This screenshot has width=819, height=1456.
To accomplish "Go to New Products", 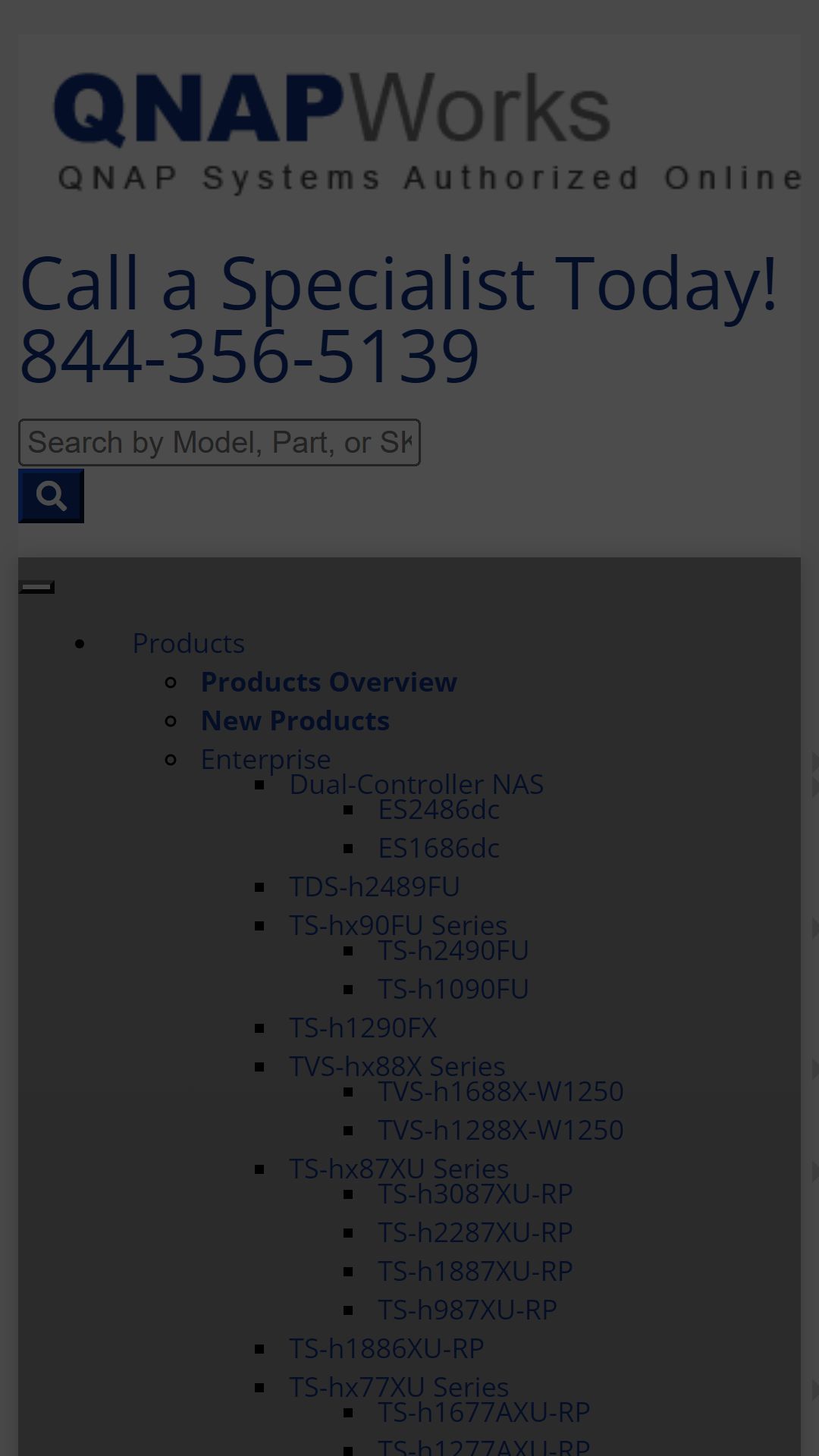I will point(295,720).
